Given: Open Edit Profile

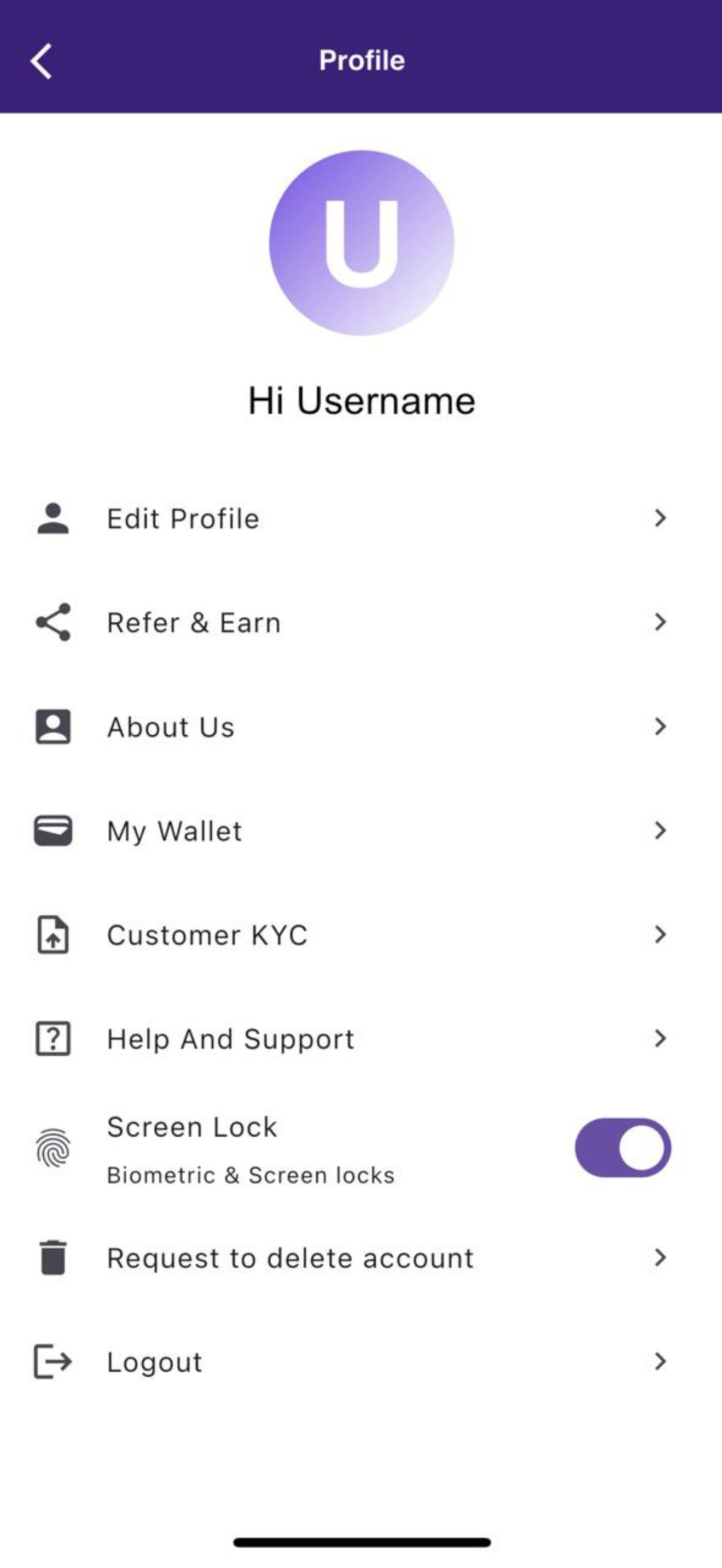Looking at the screenshot, I should 361,519.
